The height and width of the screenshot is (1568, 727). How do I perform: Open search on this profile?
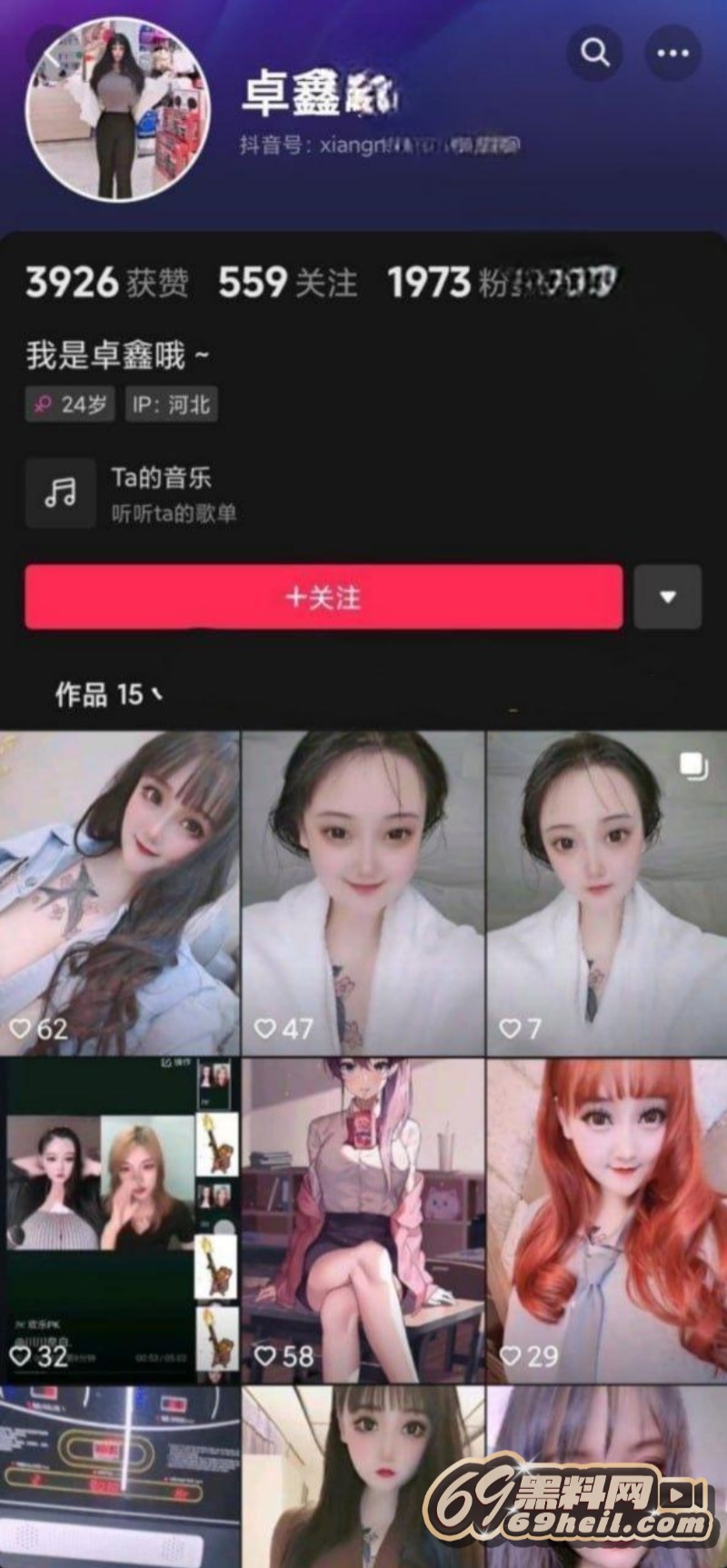(595, 52)
